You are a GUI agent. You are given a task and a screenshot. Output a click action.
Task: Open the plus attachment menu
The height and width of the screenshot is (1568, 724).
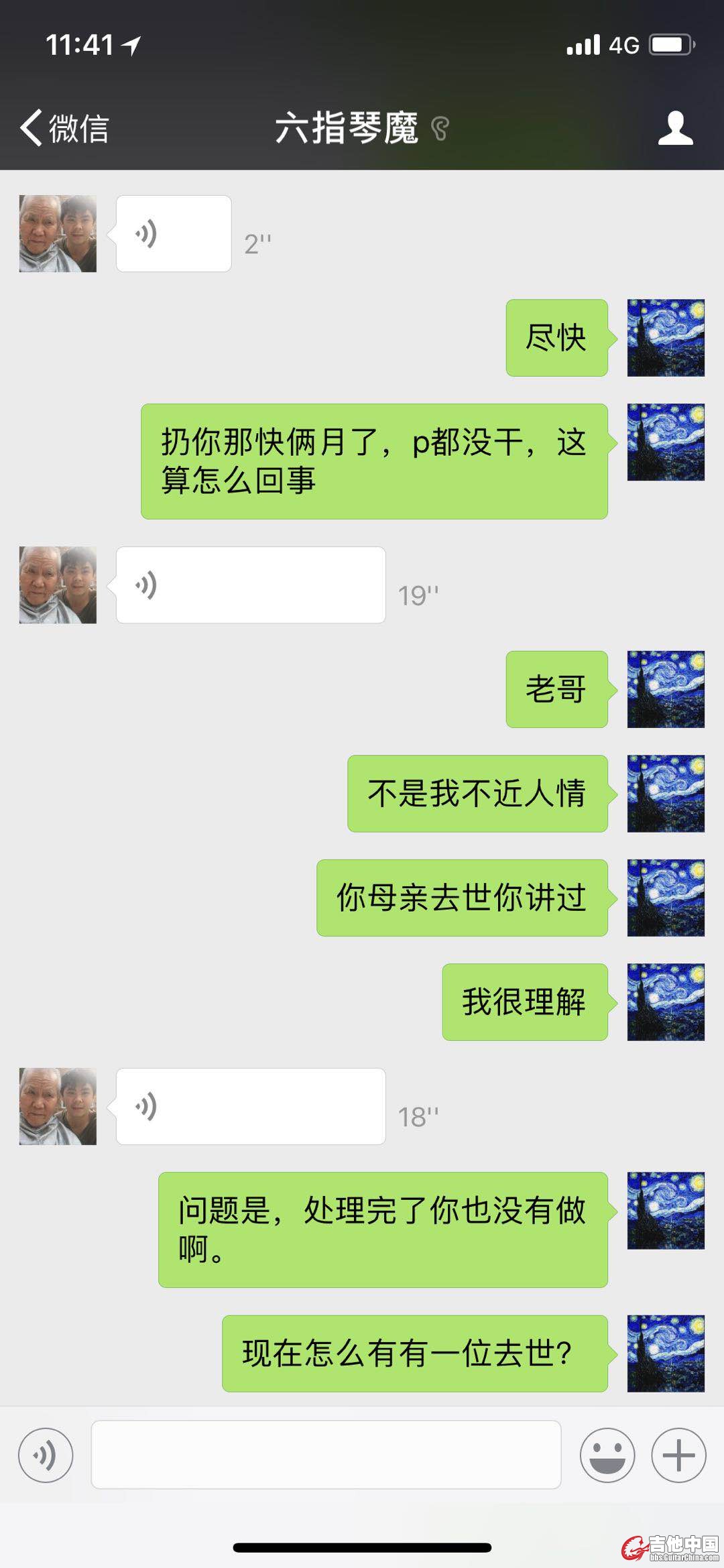(678, 1455)
